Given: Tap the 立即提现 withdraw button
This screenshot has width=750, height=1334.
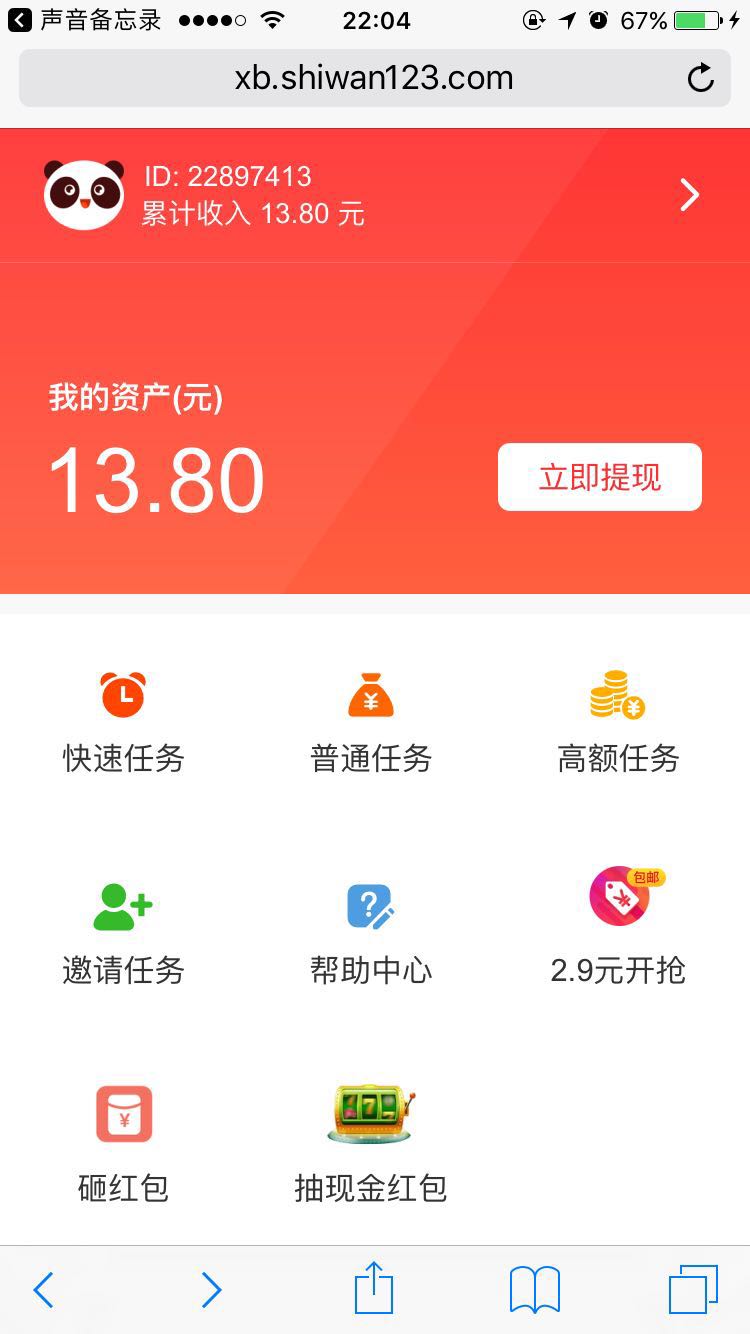Looking at the screenshot, I should (600, 477).
